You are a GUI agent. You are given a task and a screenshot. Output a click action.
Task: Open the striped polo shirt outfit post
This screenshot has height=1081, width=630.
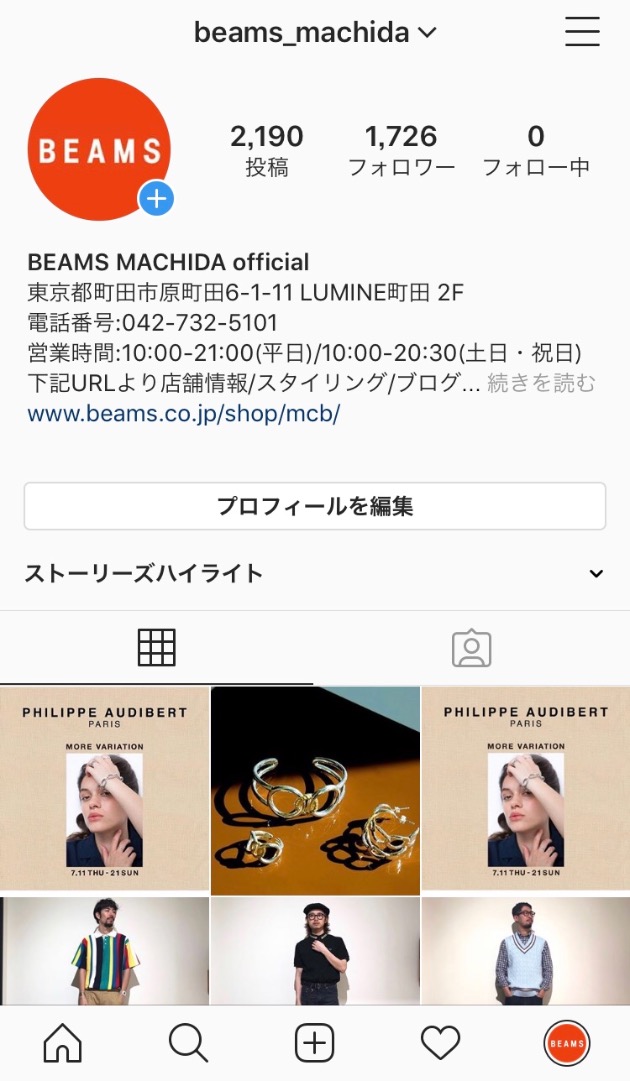[x=104, y=950]
